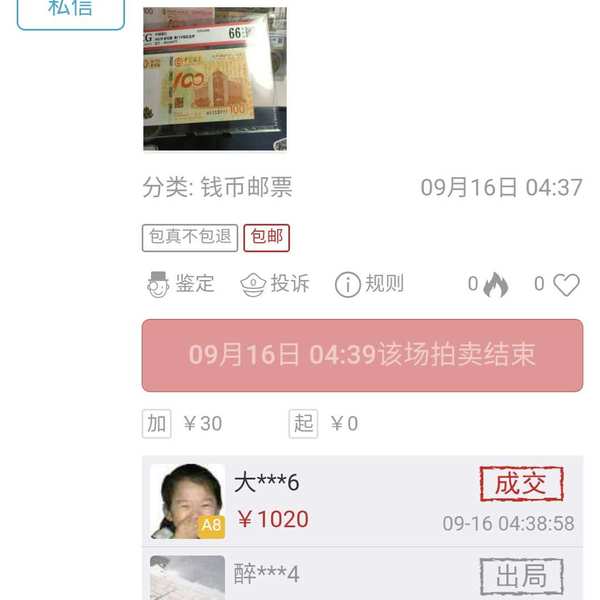Like this auction with the heart icon

pos(566,285)
